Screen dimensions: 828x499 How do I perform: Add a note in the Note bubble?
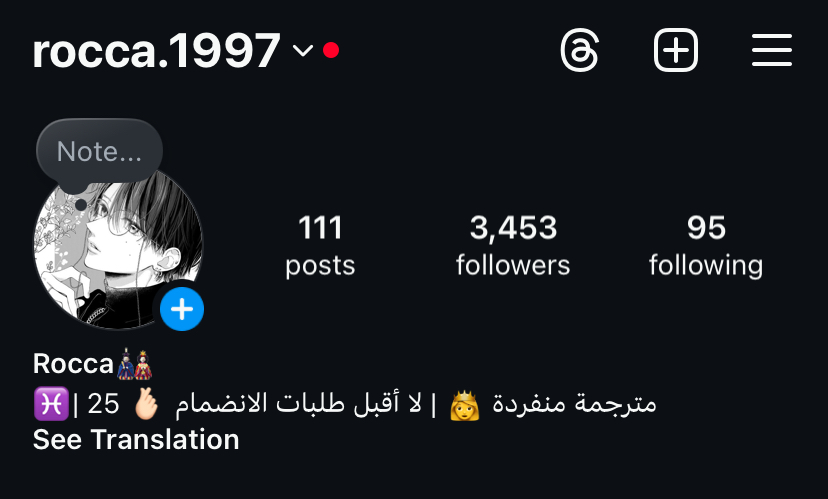tap(99, 152)
